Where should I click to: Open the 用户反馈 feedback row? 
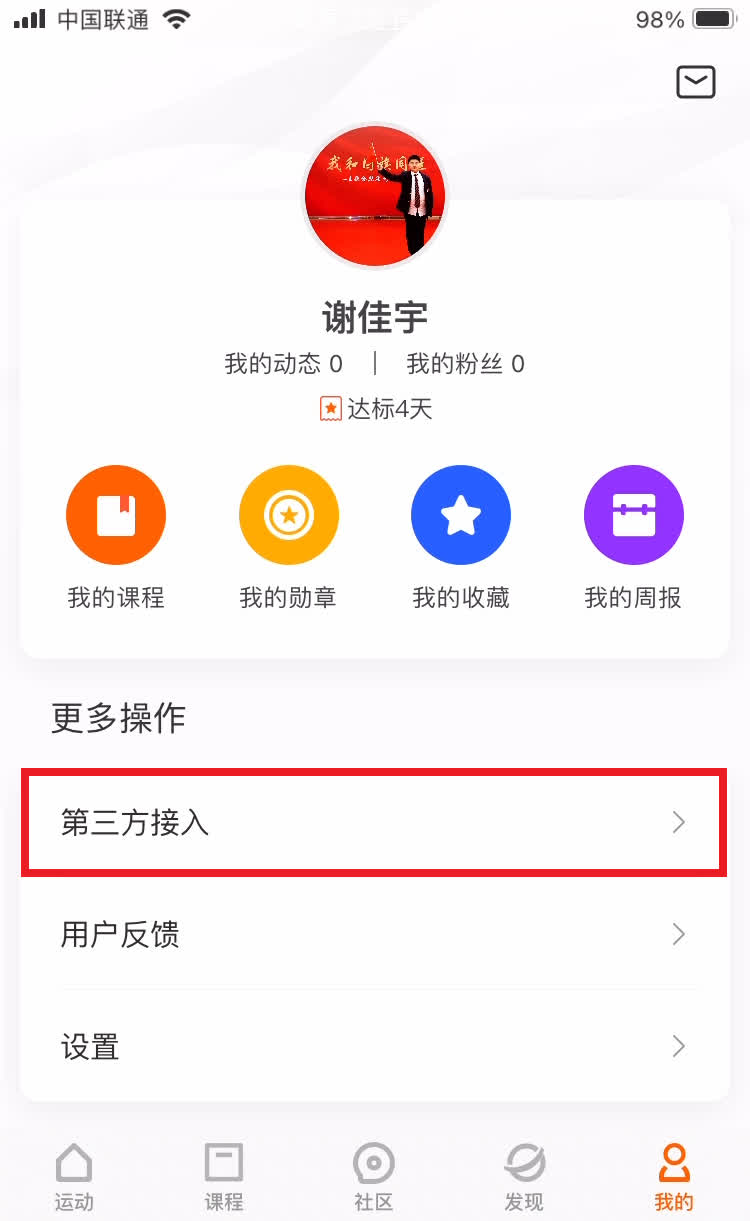click(x=374, y=935)
